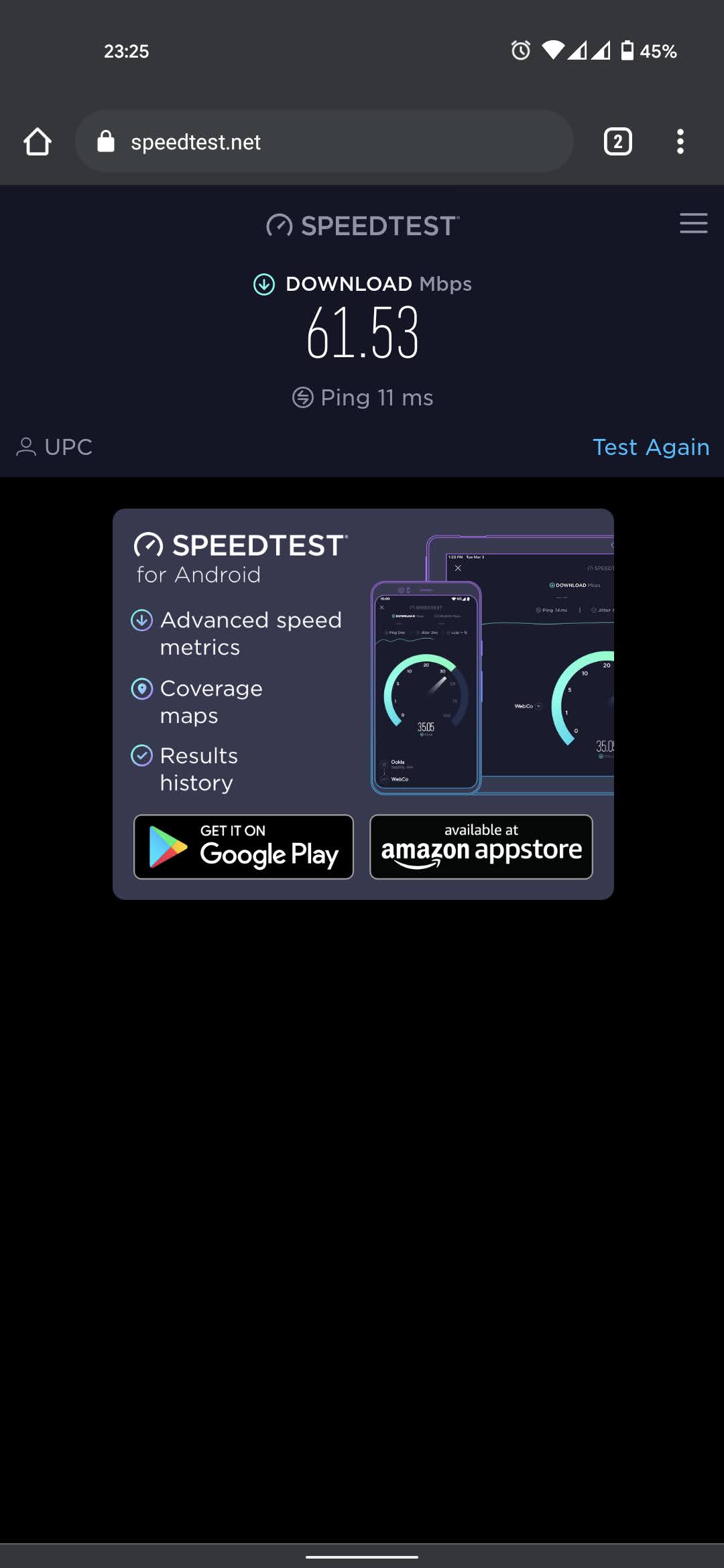The image size is (724, 1568).
Task: Open the Speedtest hamburger menu
Action: click(x=693, y=223)
